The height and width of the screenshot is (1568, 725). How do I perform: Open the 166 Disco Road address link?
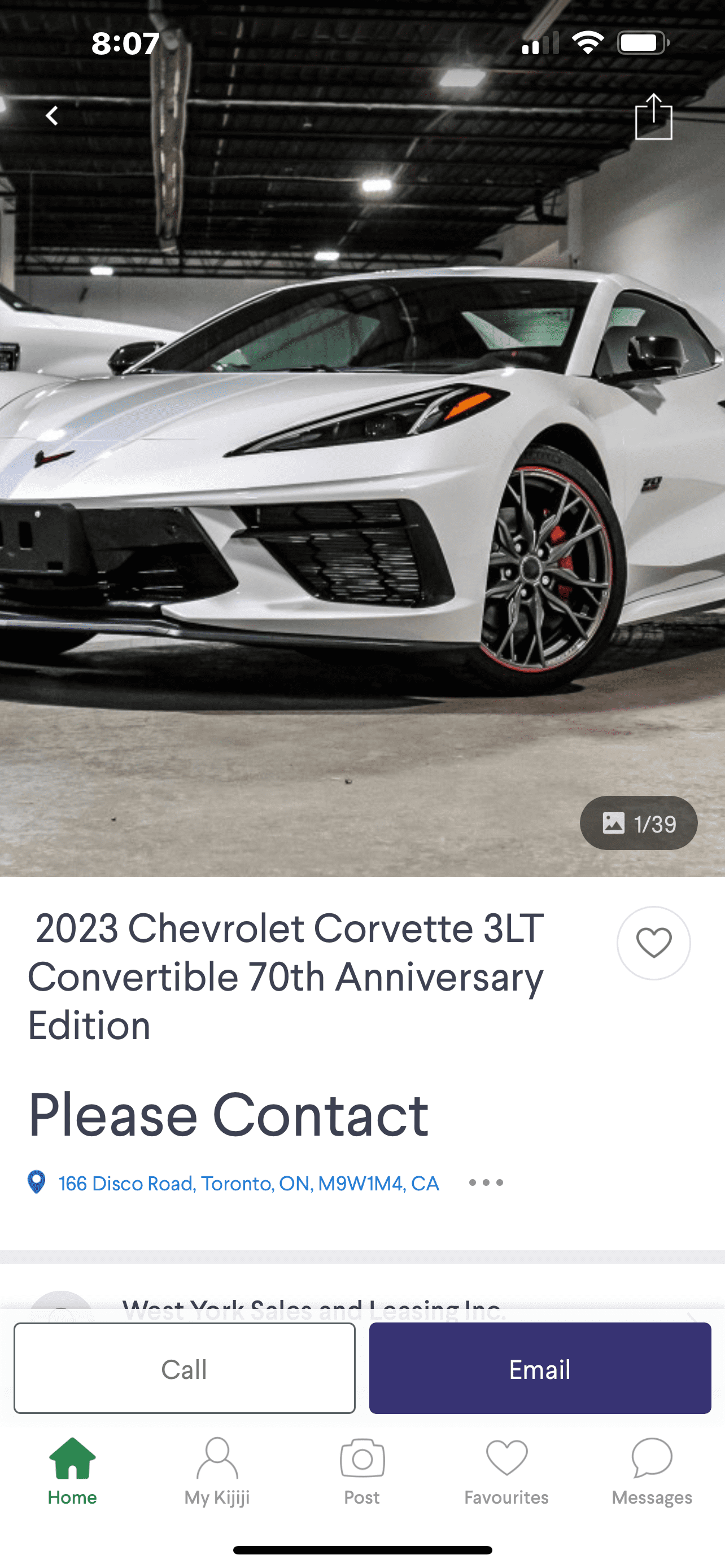click(248, 1182)
